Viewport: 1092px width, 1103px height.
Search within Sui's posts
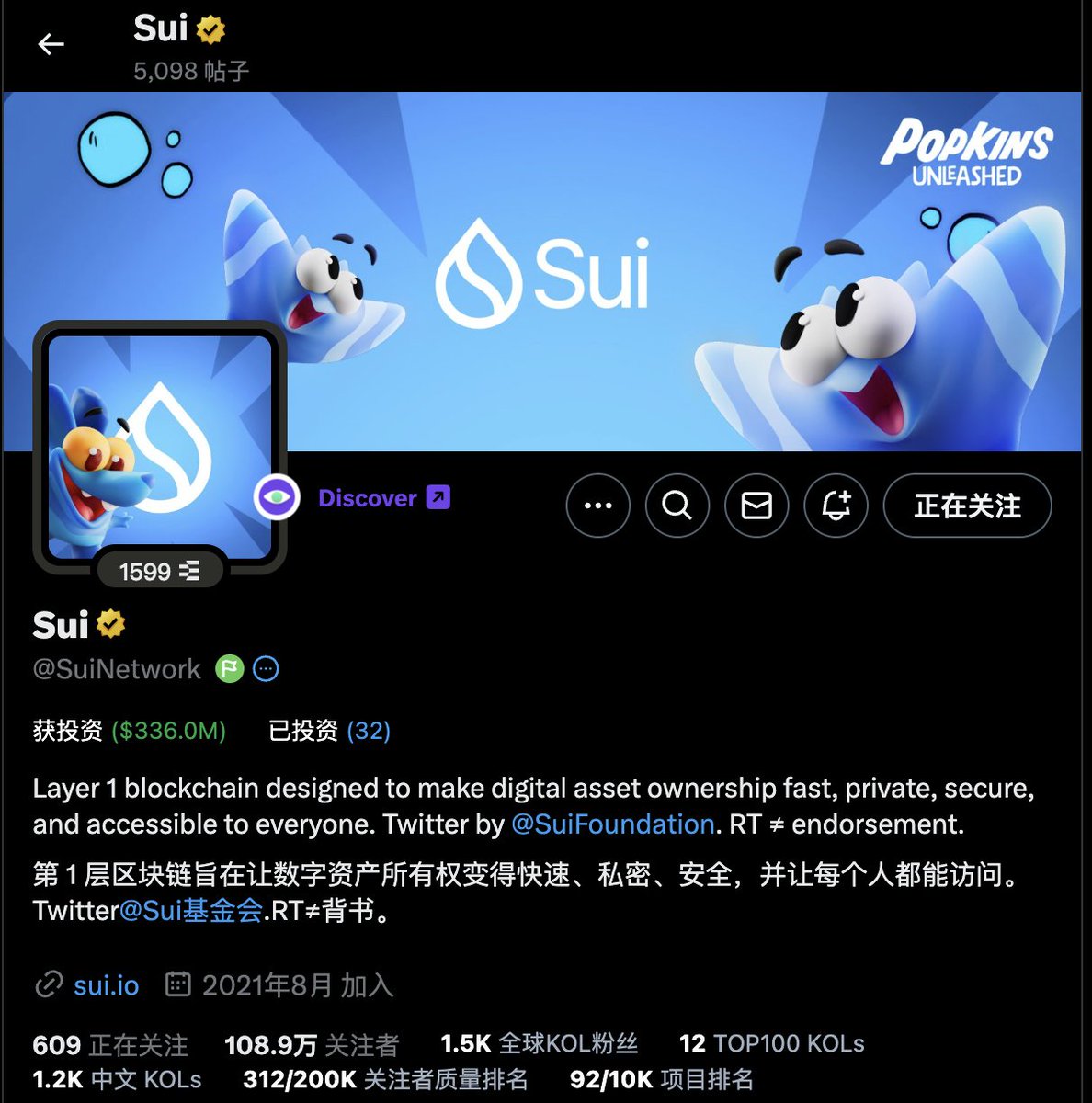(677, 506)
